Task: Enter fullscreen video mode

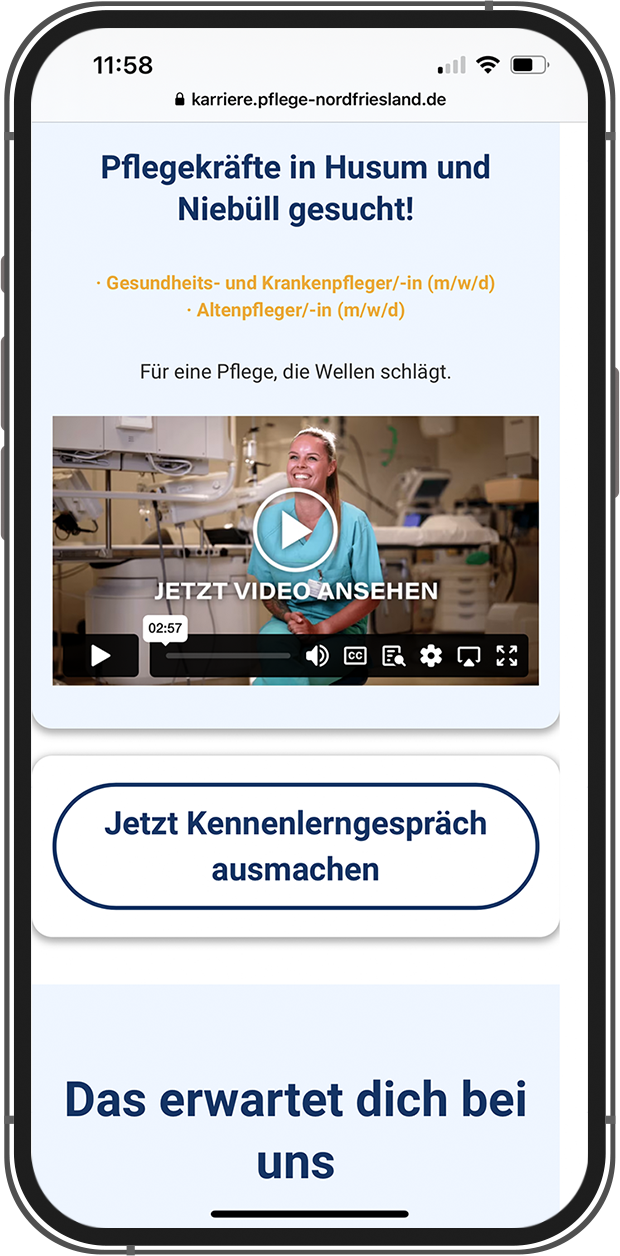Action: pos(507,656)
